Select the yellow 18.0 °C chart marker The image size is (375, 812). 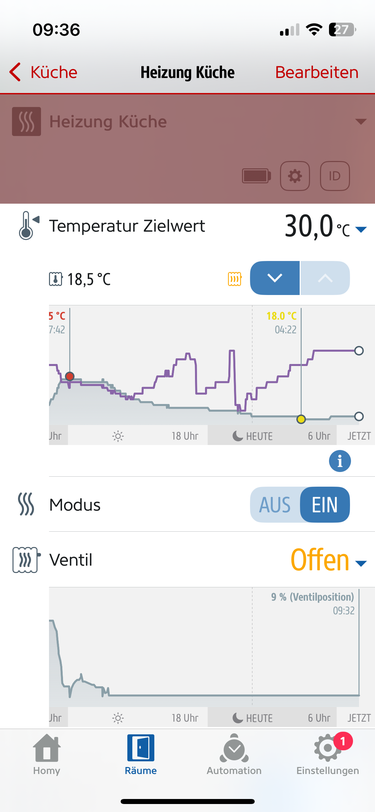pos(301,419)
